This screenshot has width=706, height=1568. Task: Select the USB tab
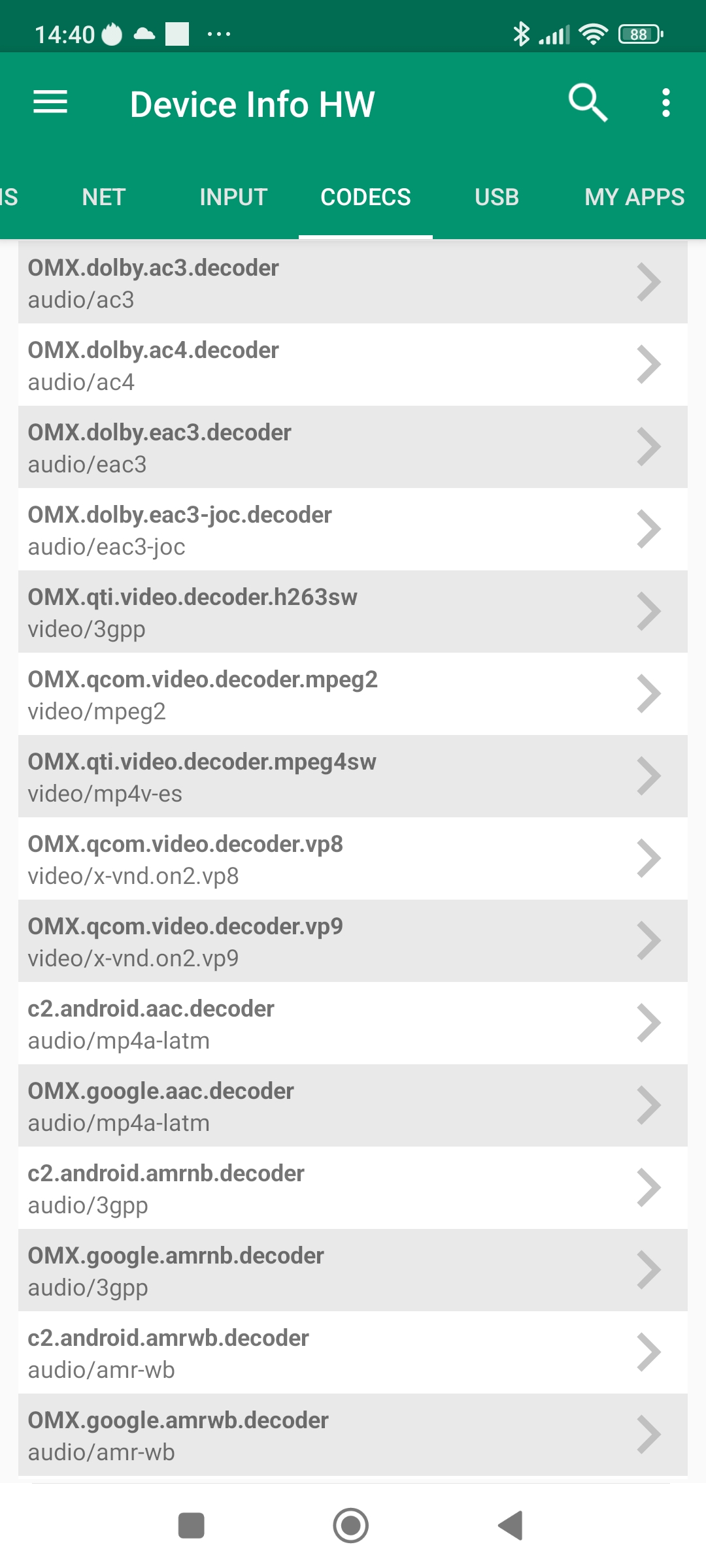click(x=497, y=197)
